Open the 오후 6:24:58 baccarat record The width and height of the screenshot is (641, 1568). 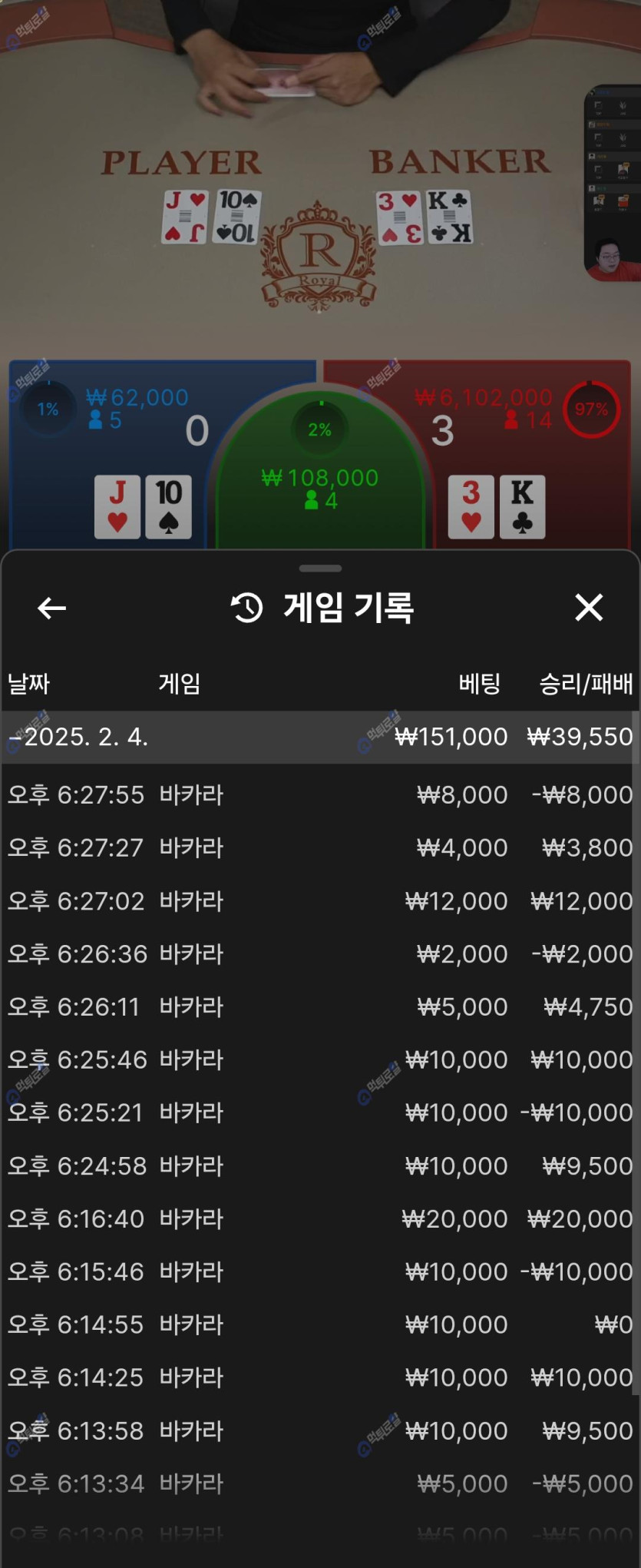[x=319, y=1165]
